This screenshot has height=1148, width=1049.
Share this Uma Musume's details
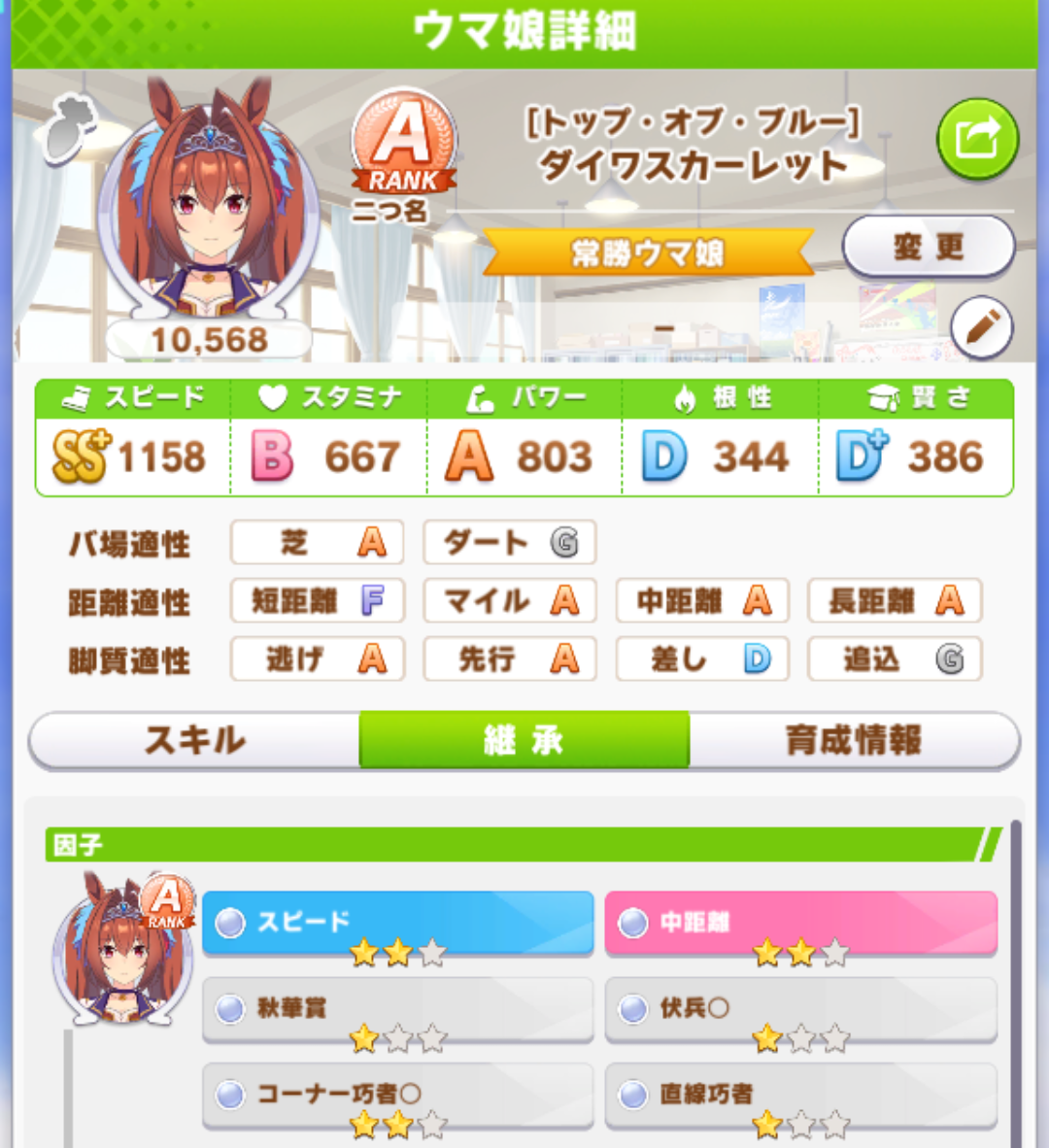click(x=977, y=139)
